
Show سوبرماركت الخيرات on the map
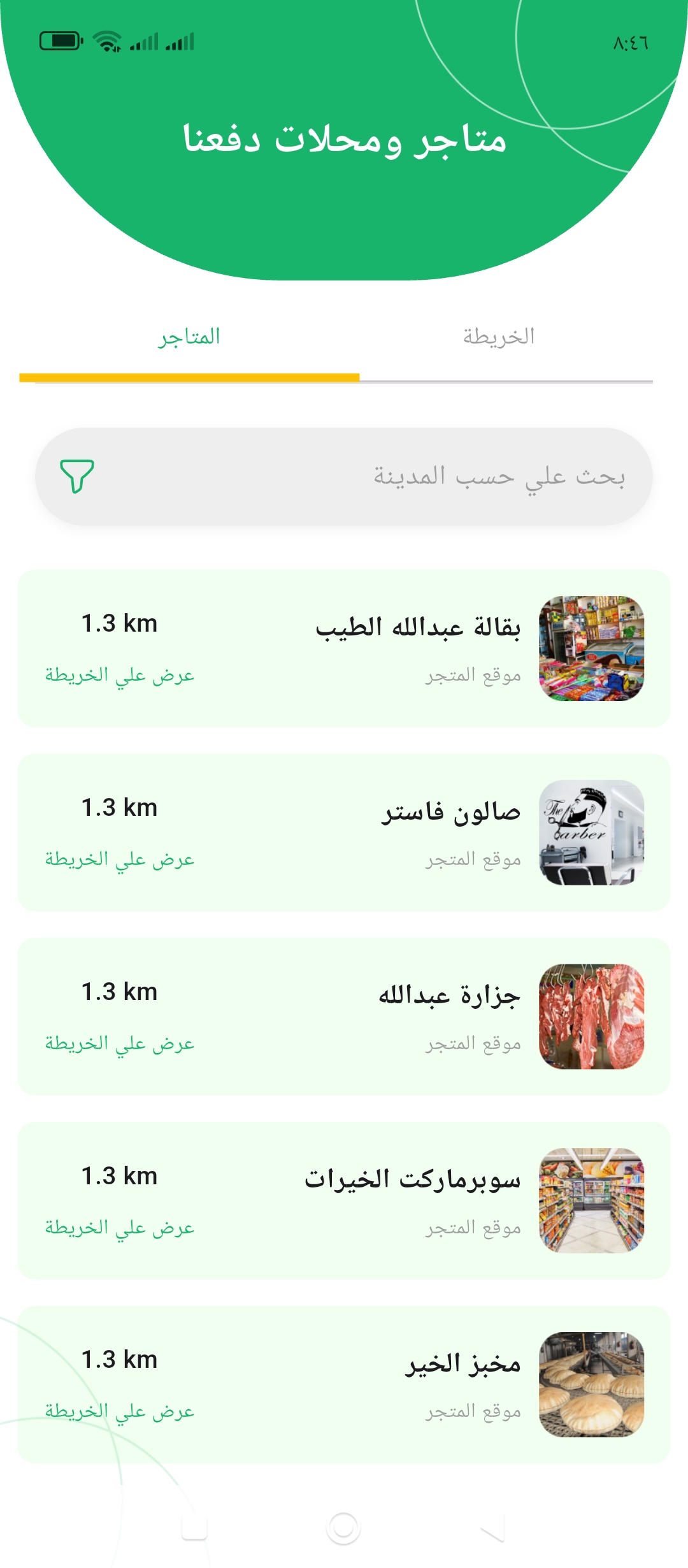[x=120, y=1228]
